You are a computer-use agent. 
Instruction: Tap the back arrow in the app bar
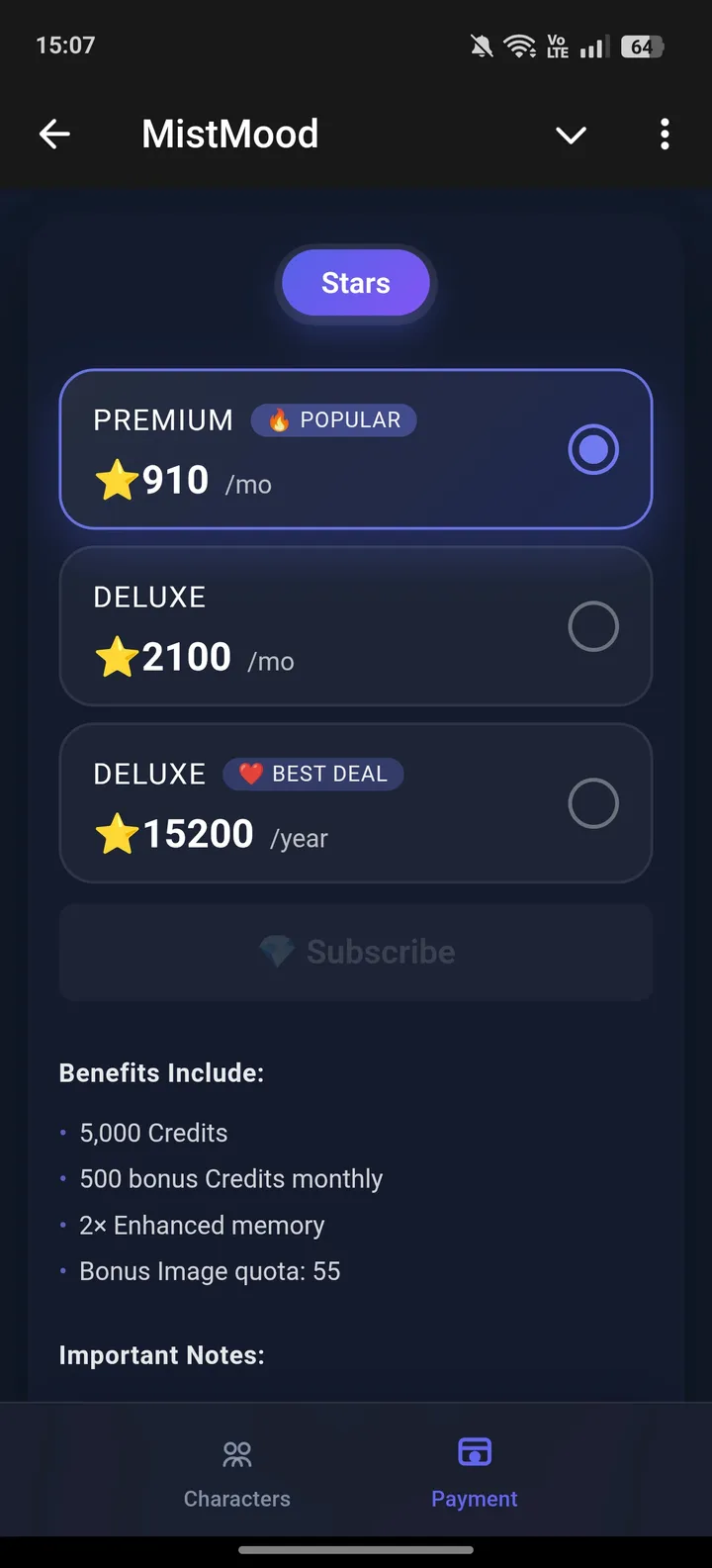[x=54, y=134]
